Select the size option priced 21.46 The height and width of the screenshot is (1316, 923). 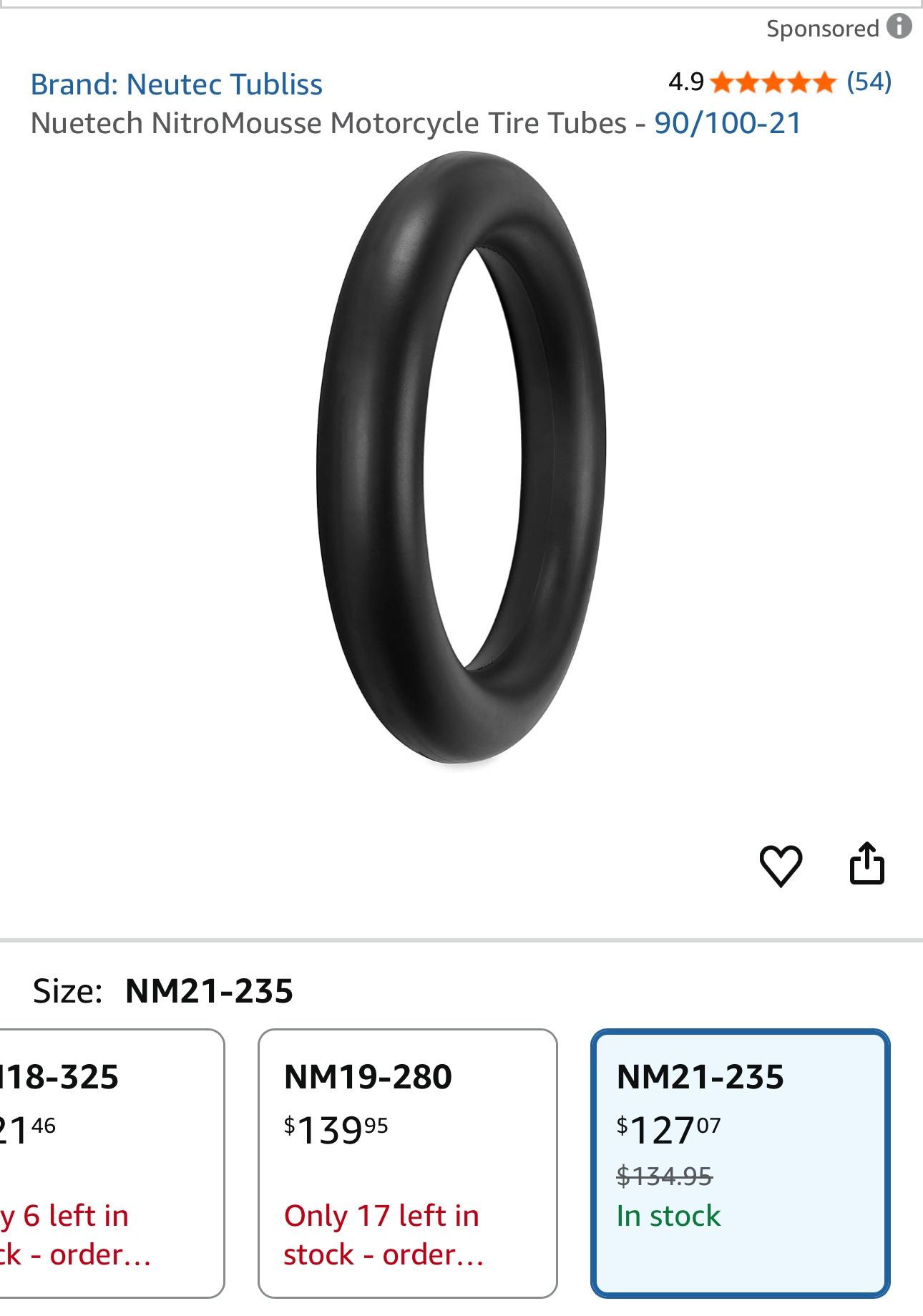[111, 1163]
